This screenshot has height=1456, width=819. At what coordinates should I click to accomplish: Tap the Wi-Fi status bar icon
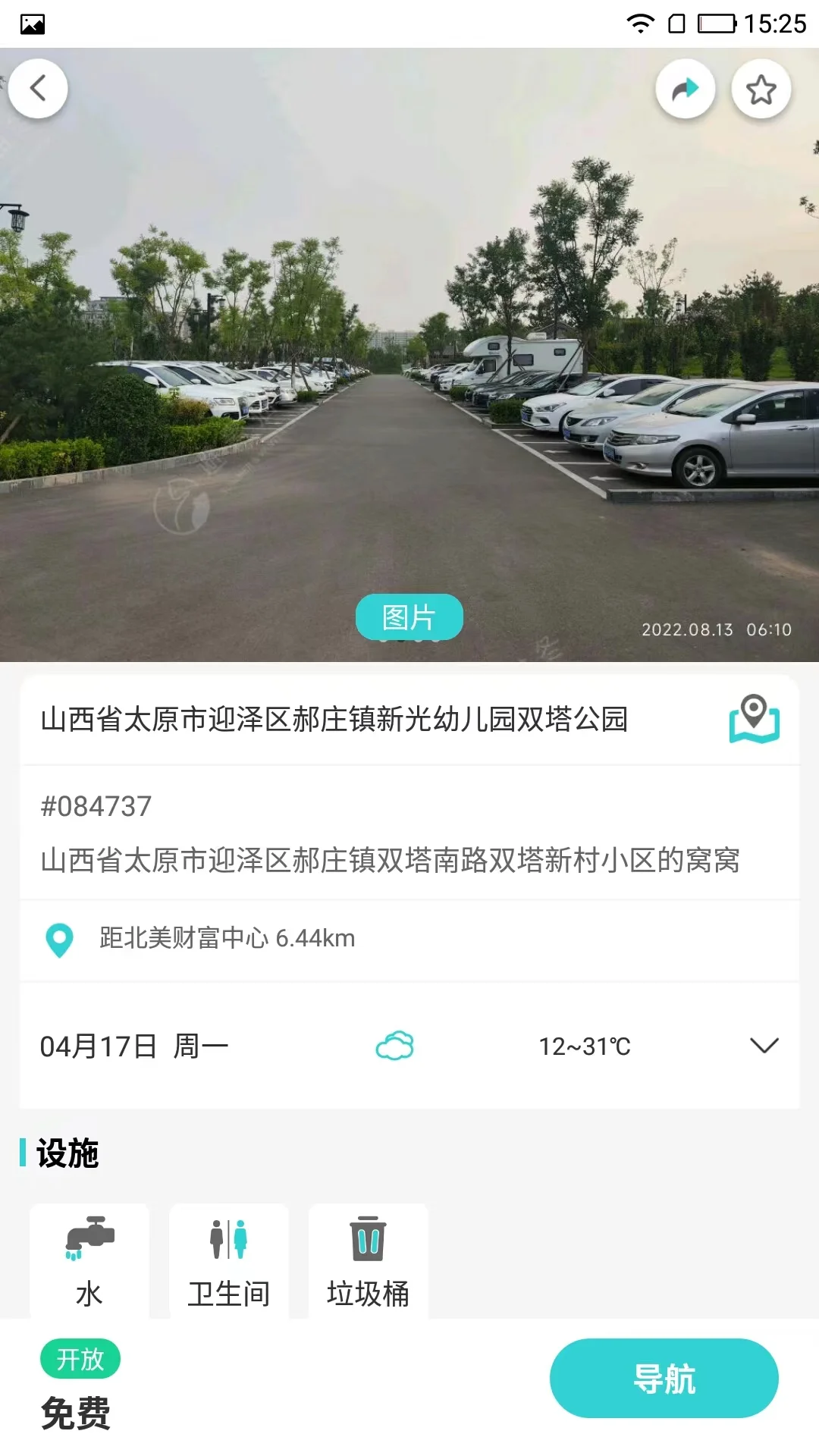pyautogui.click(x=641, y=22)
